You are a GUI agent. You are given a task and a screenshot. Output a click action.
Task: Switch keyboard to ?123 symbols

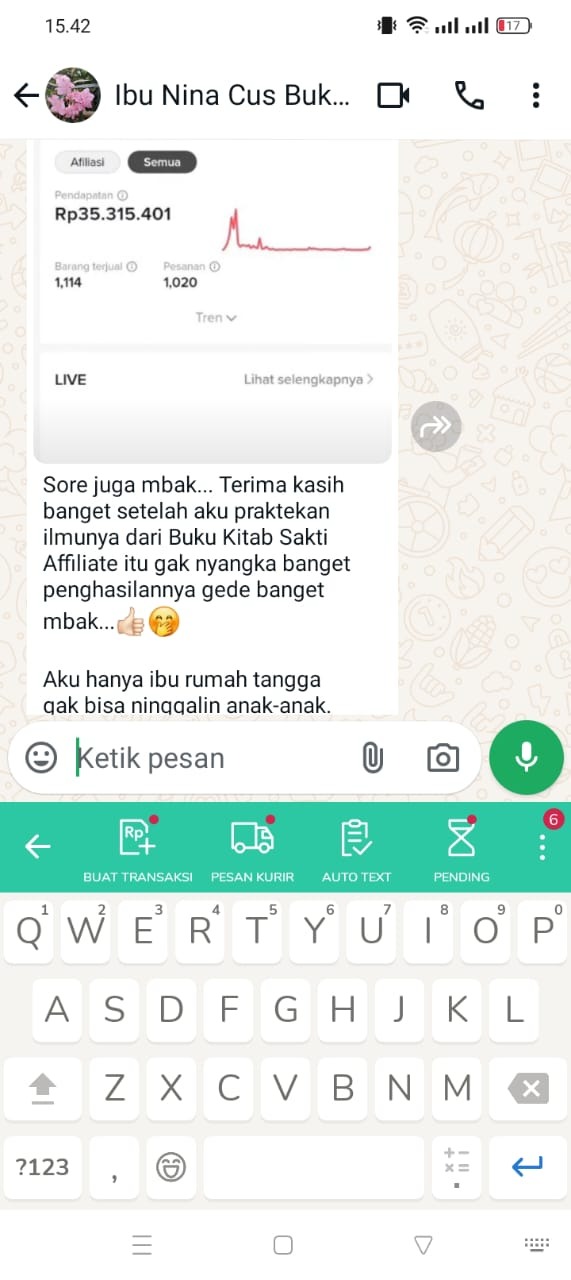(41, 1166)
